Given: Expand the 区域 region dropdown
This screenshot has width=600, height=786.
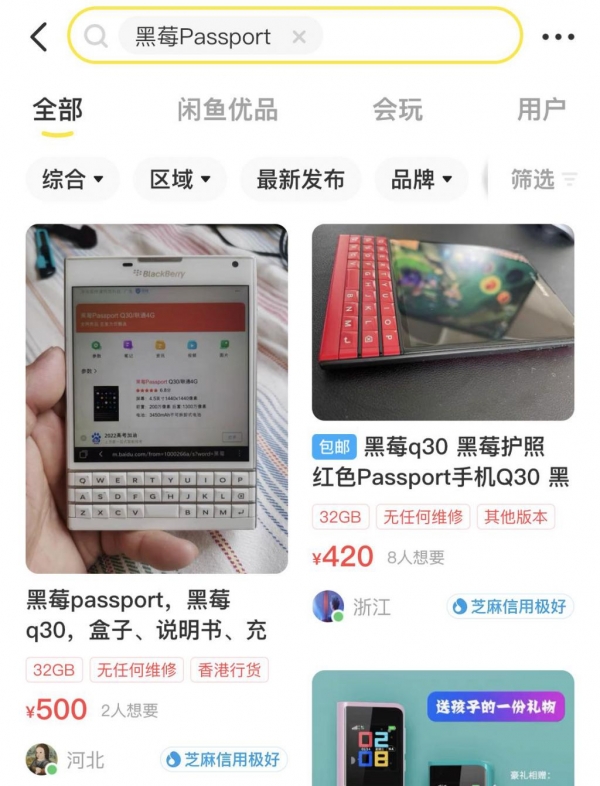Looking at the screenshot, I should pos(180,180).
